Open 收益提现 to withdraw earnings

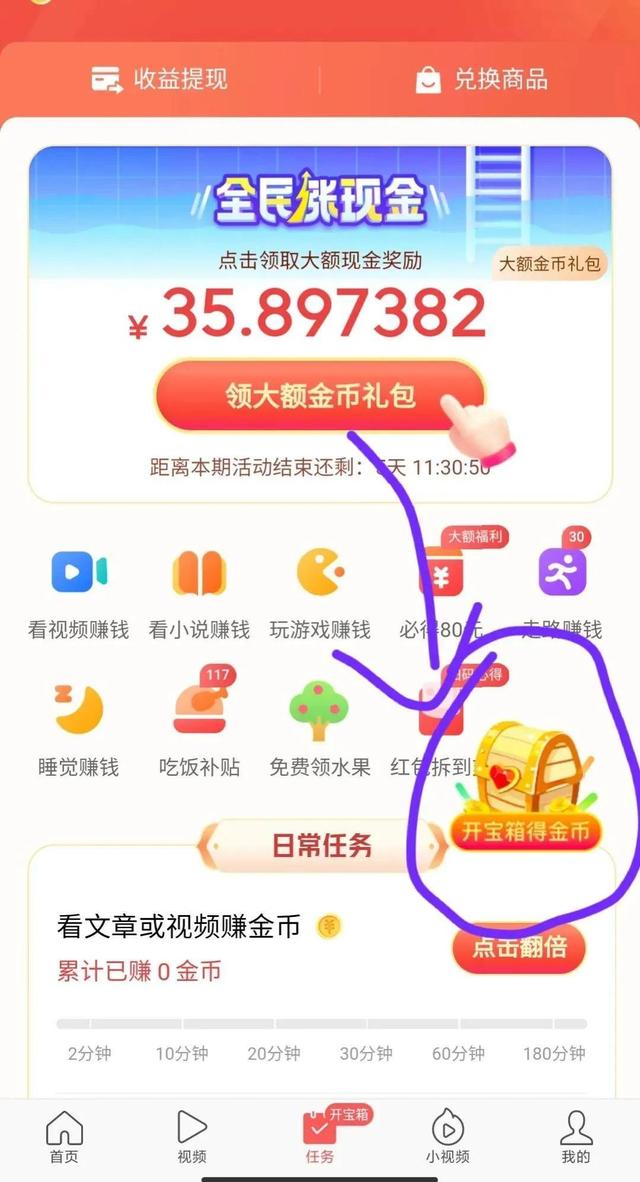[159, 79]
